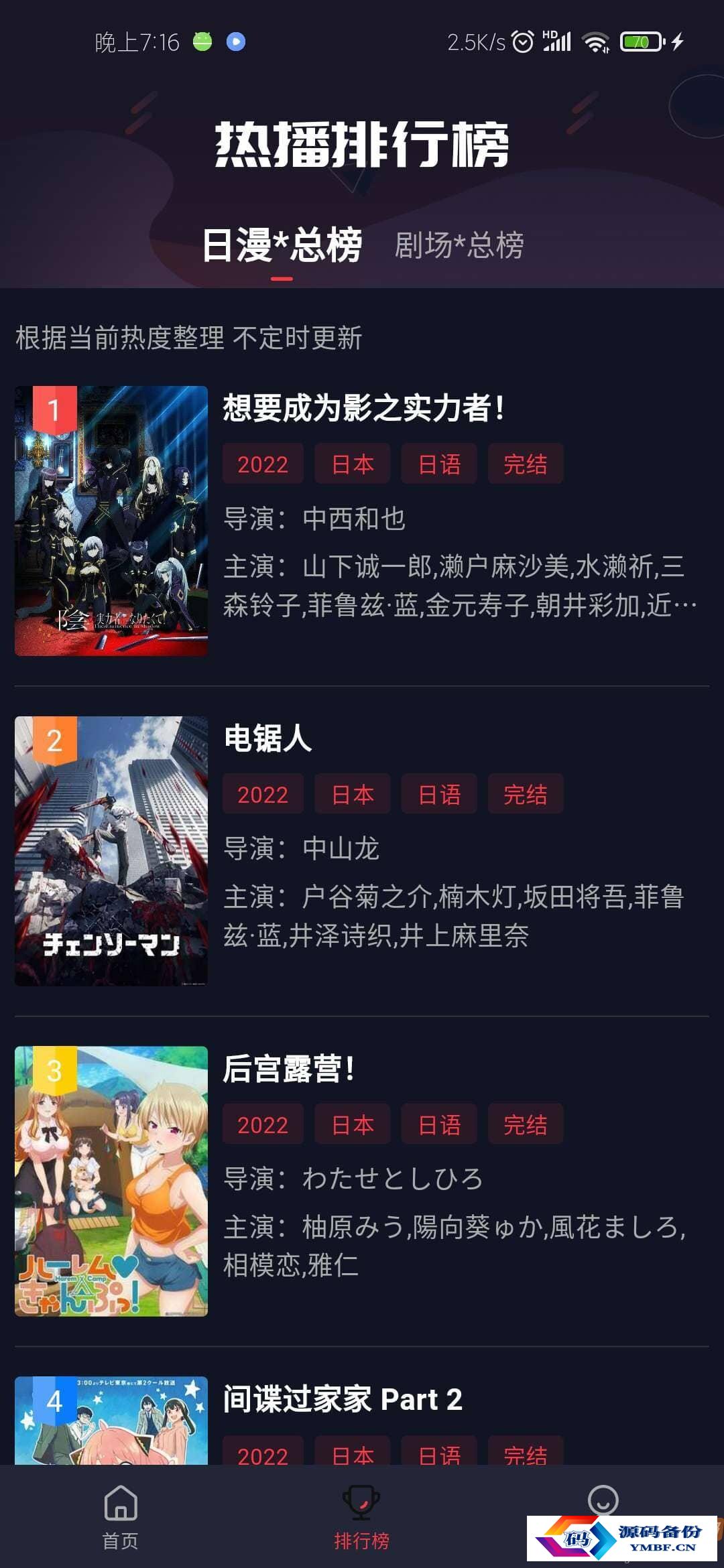Tap the 排行榜 bottom tab
724x1568 pixels.
361,1517
